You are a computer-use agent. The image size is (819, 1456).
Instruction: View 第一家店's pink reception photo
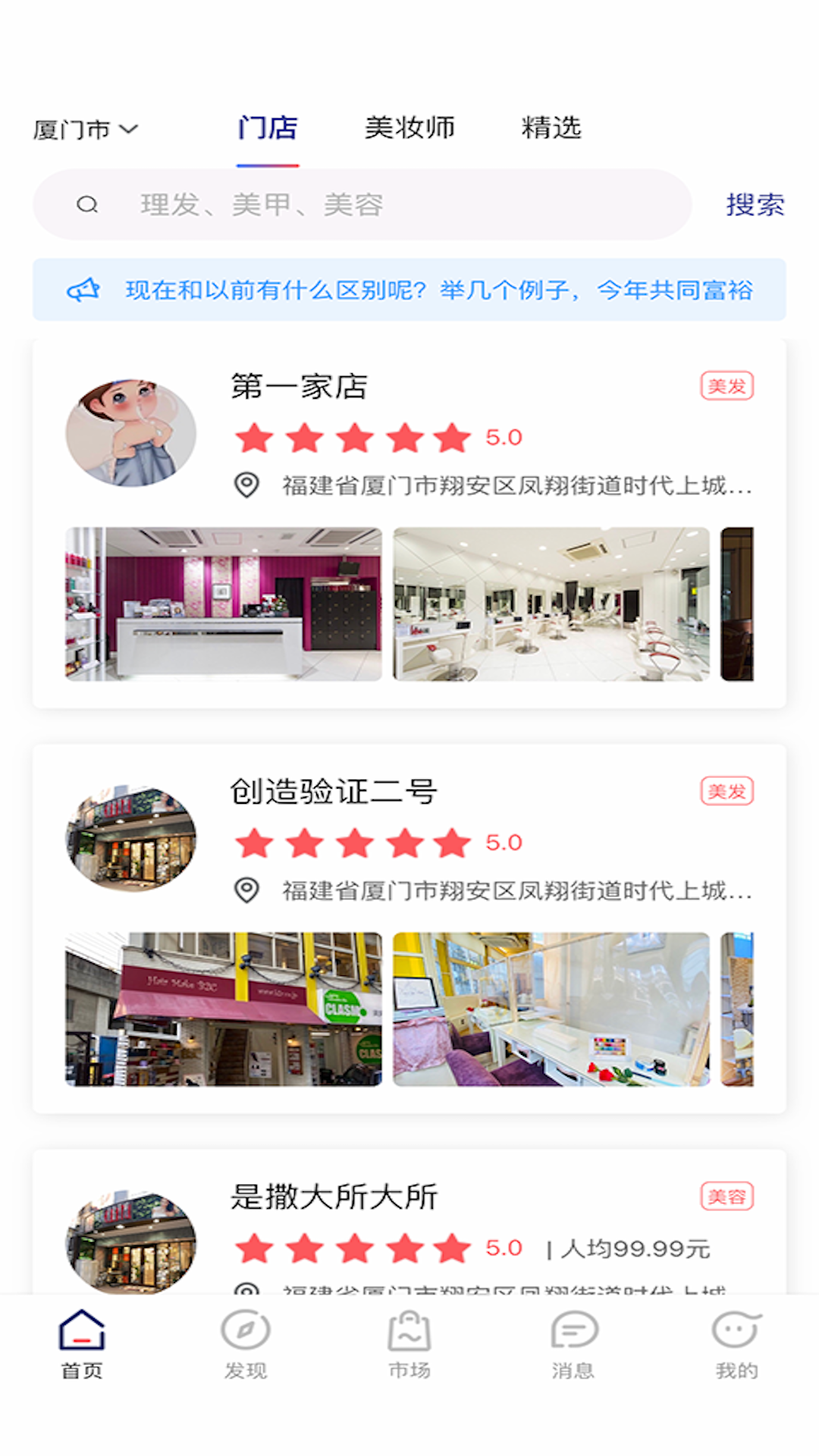(x=223, y=604)
